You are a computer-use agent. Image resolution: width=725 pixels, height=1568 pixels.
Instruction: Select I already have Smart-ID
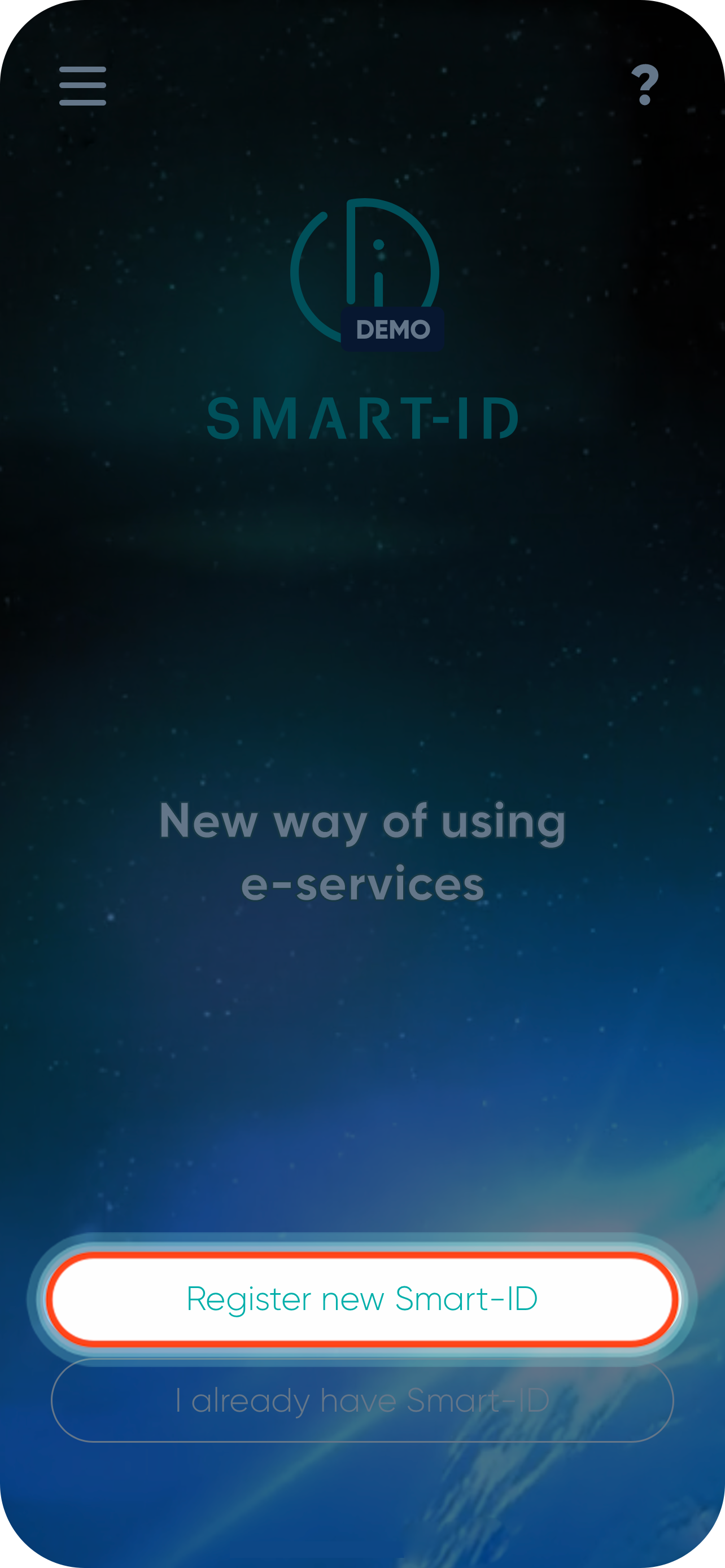pos(362,1400)
